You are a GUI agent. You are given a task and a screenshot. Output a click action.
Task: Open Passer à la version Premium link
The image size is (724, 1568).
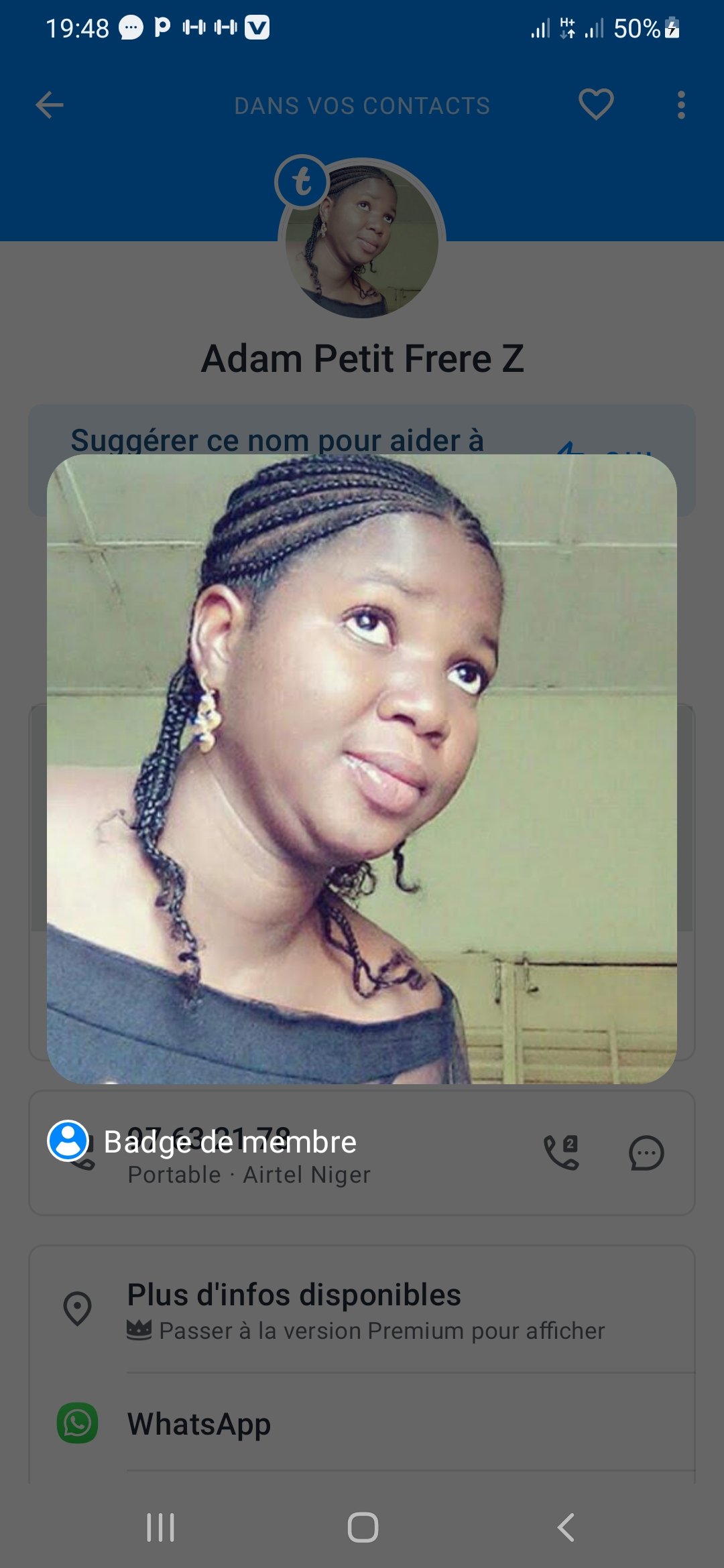pos(382,1331)
